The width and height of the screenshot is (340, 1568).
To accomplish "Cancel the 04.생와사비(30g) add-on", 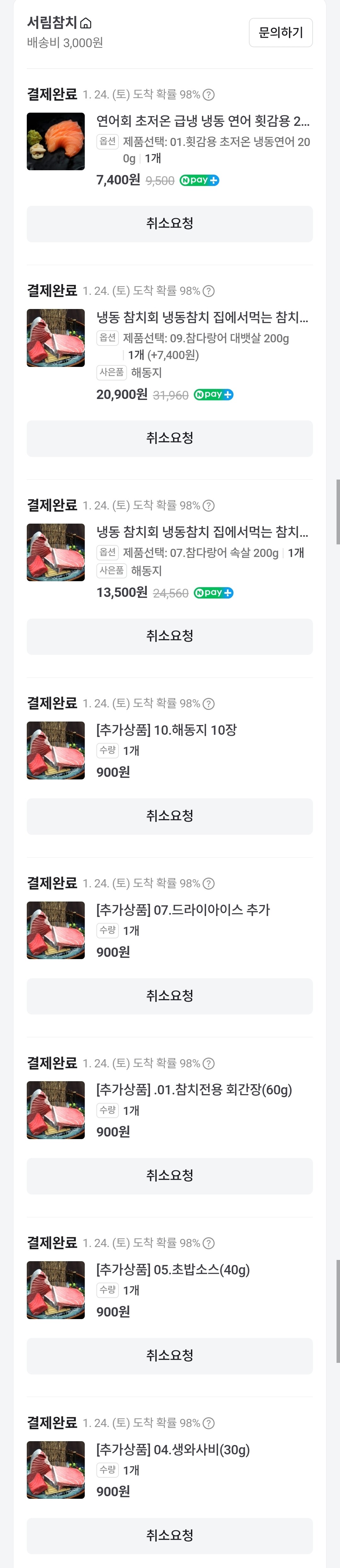I will (x=170, y=1535).
